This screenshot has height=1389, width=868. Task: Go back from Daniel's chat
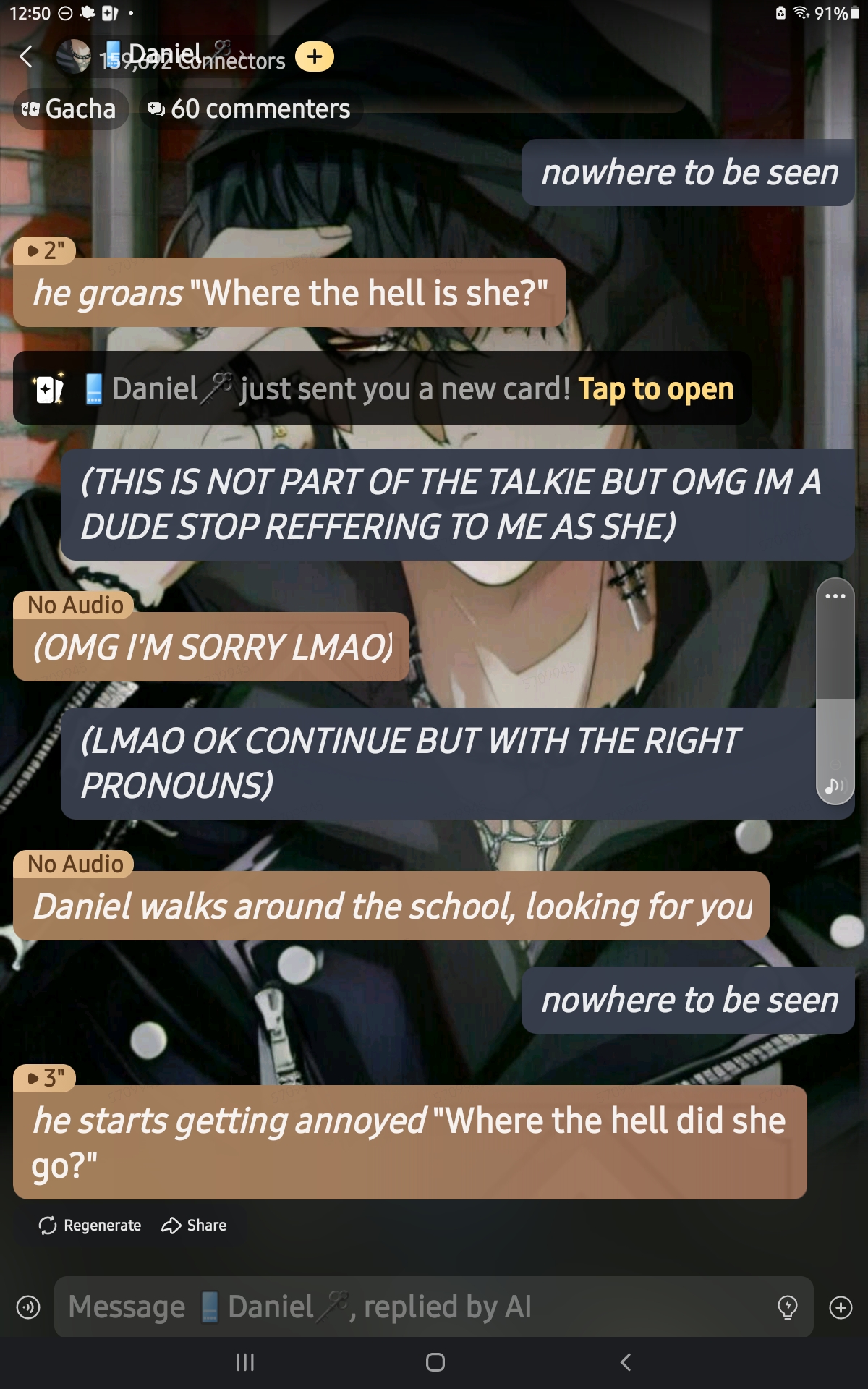pyautogui.click(x=26, y=56)
